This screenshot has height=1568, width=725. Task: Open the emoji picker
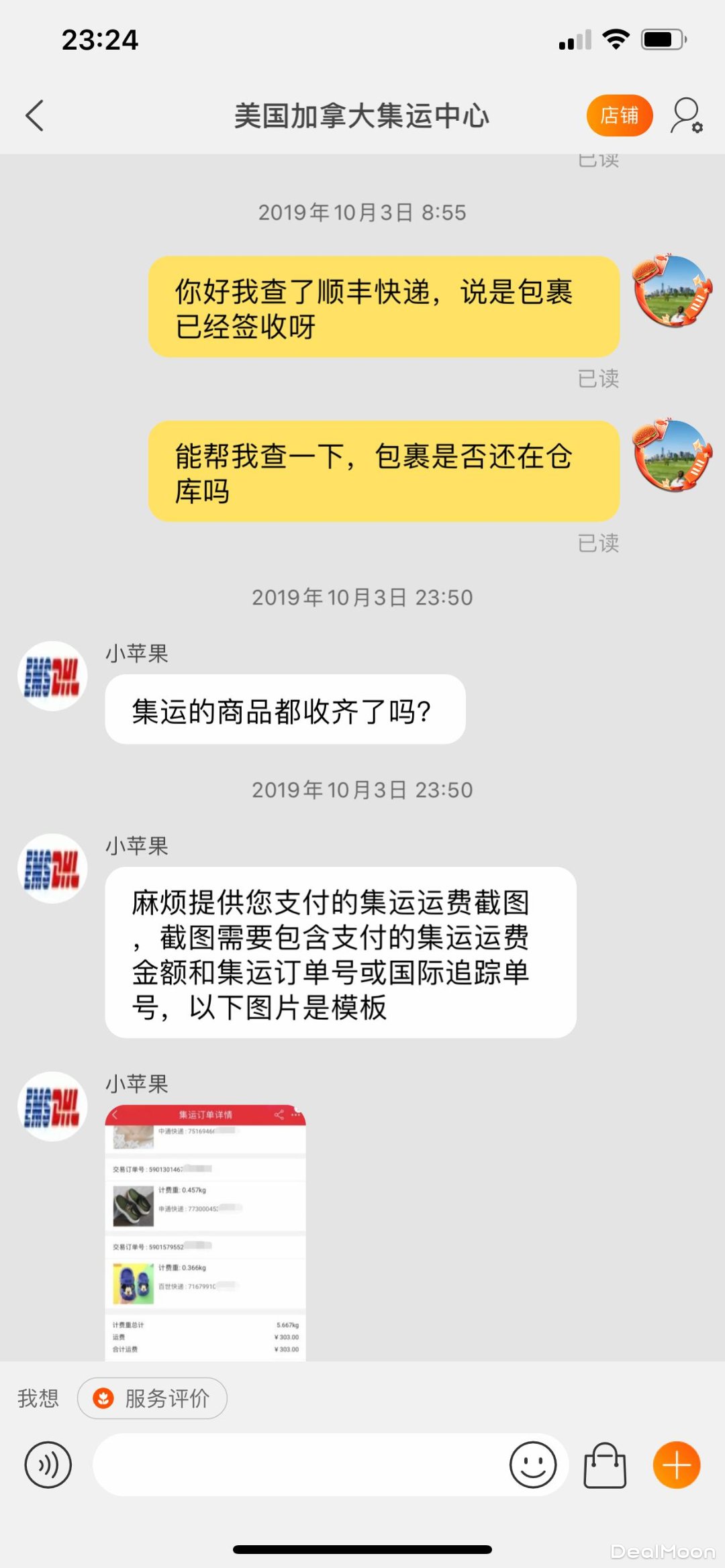point(532,1465)
